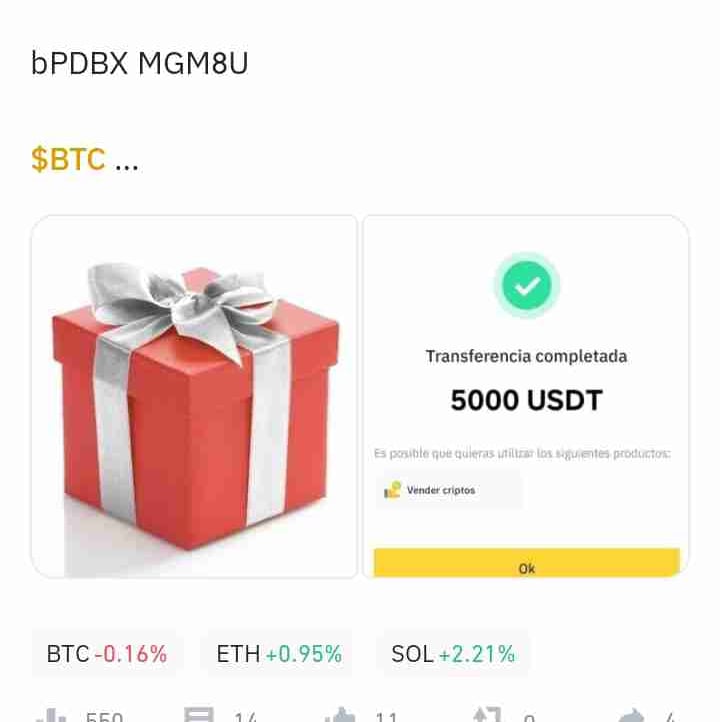Open the ETH +0.95% price chip
The image size is (720, 722).
coord(279,654)
